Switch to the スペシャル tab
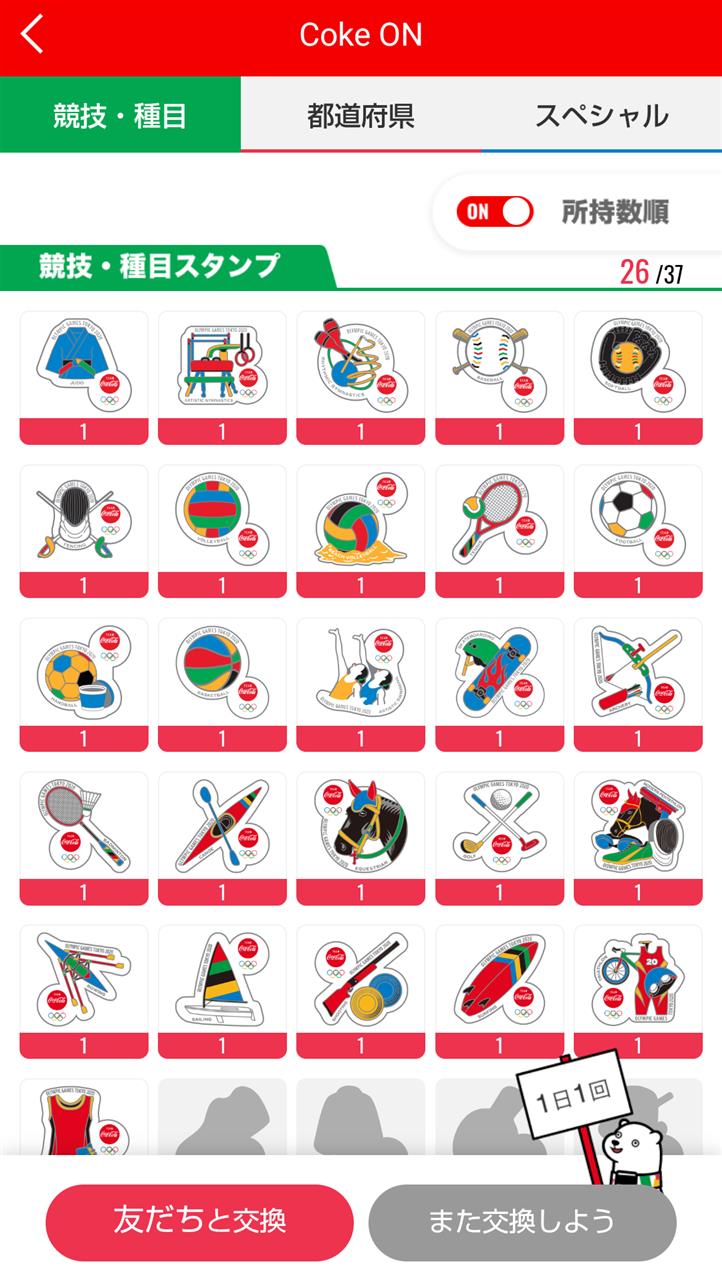Screen dimensions: 722x1280 [601, 116]
